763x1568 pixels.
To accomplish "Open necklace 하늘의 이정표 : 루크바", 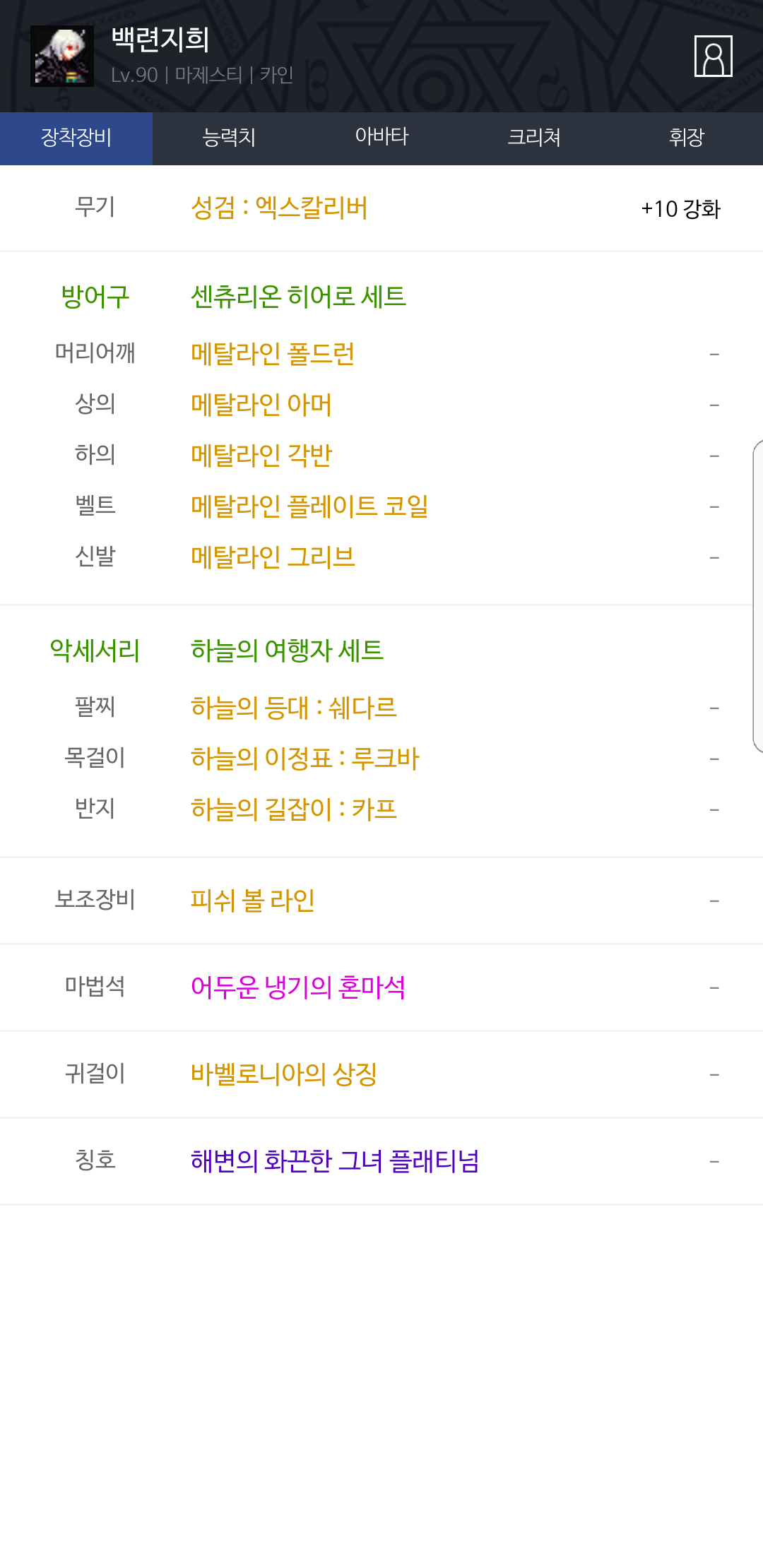I will click(305, 759).
